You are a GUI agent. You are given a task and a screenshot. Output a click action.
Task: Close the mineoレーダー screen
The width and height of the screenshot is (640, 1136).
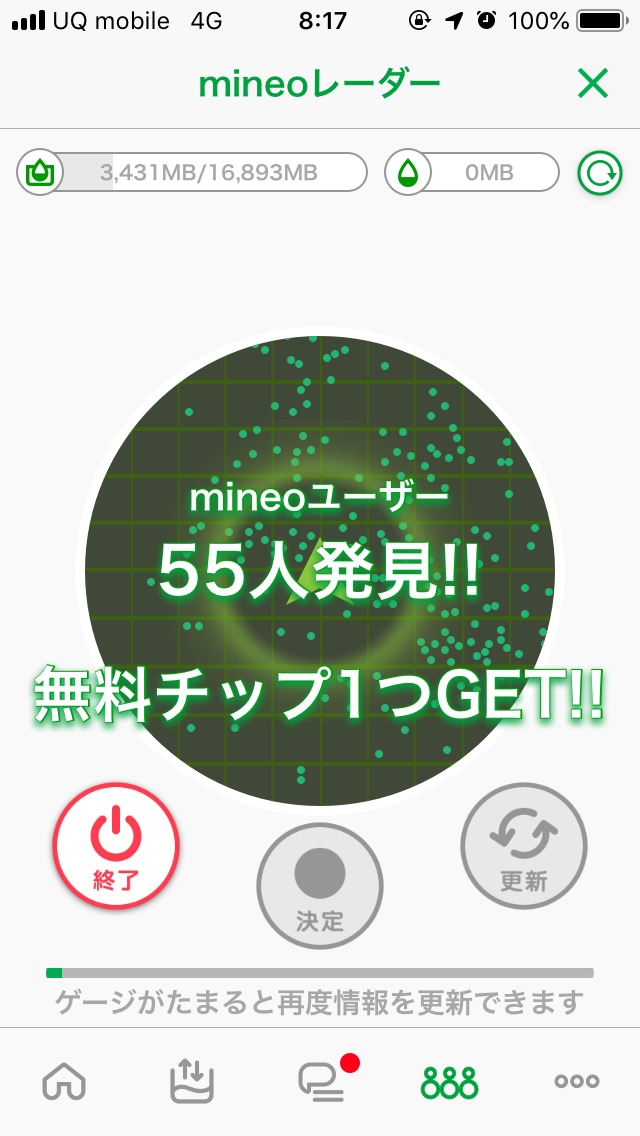[592, 85]
